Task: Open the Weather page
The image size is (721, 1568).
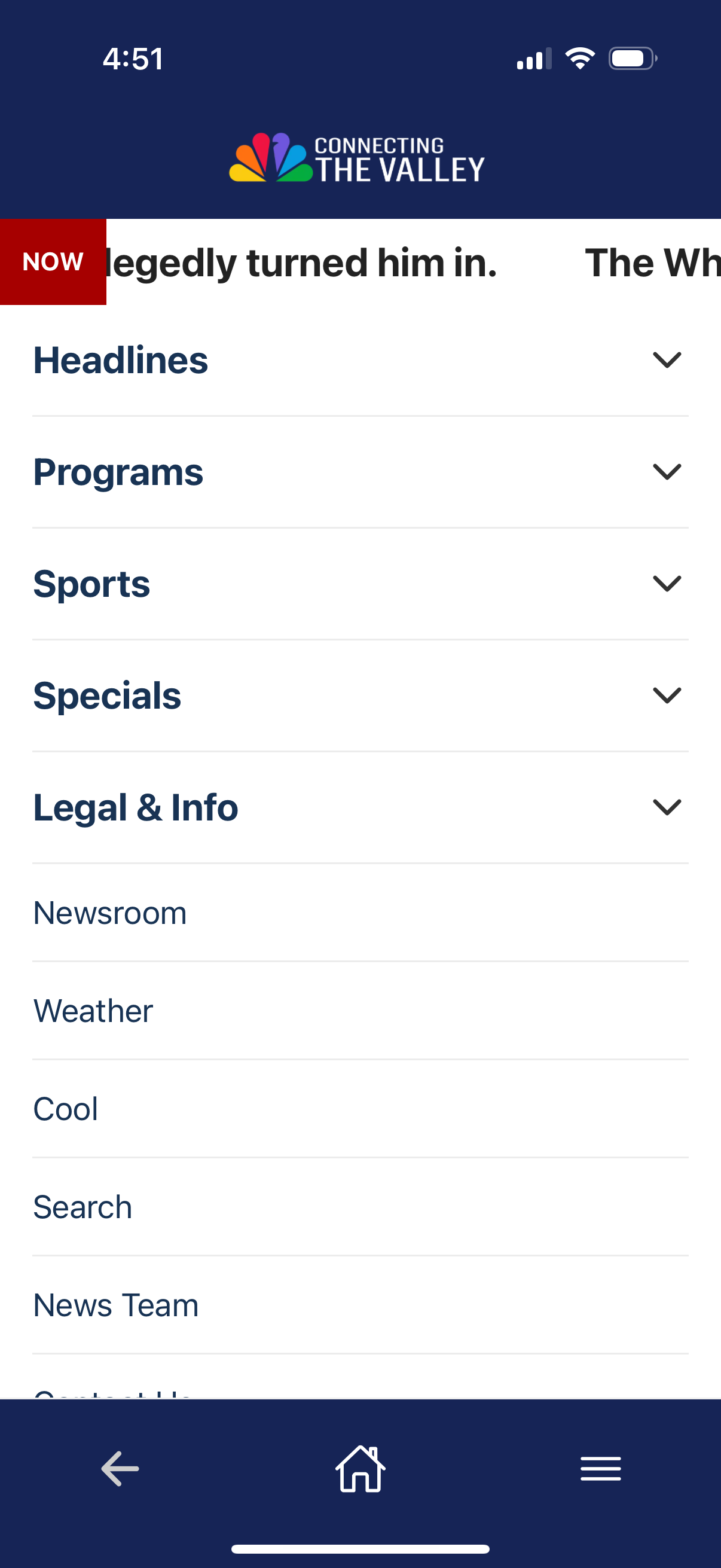Action: coord(360,1011)
